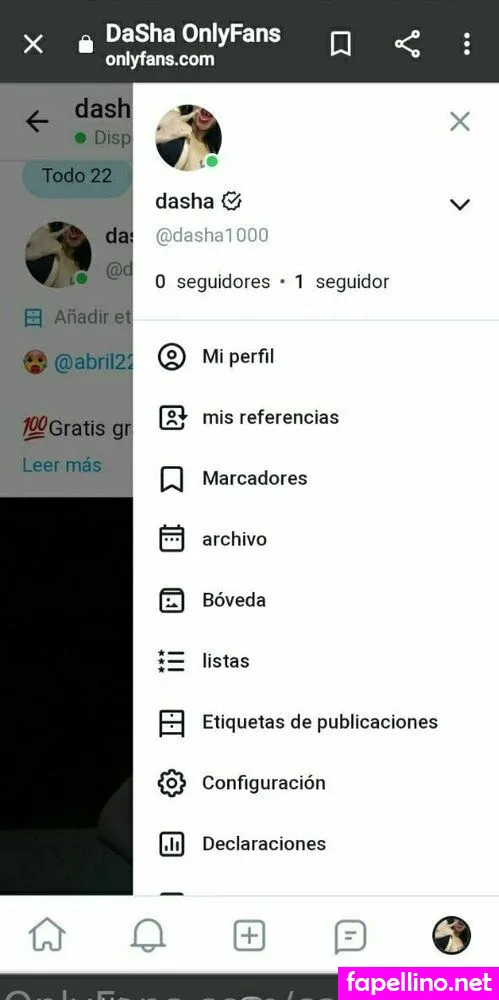Create a new post with the plus icon
Image resolution: width=499 pixels, height=1000 pixels.
pos(250,936)
